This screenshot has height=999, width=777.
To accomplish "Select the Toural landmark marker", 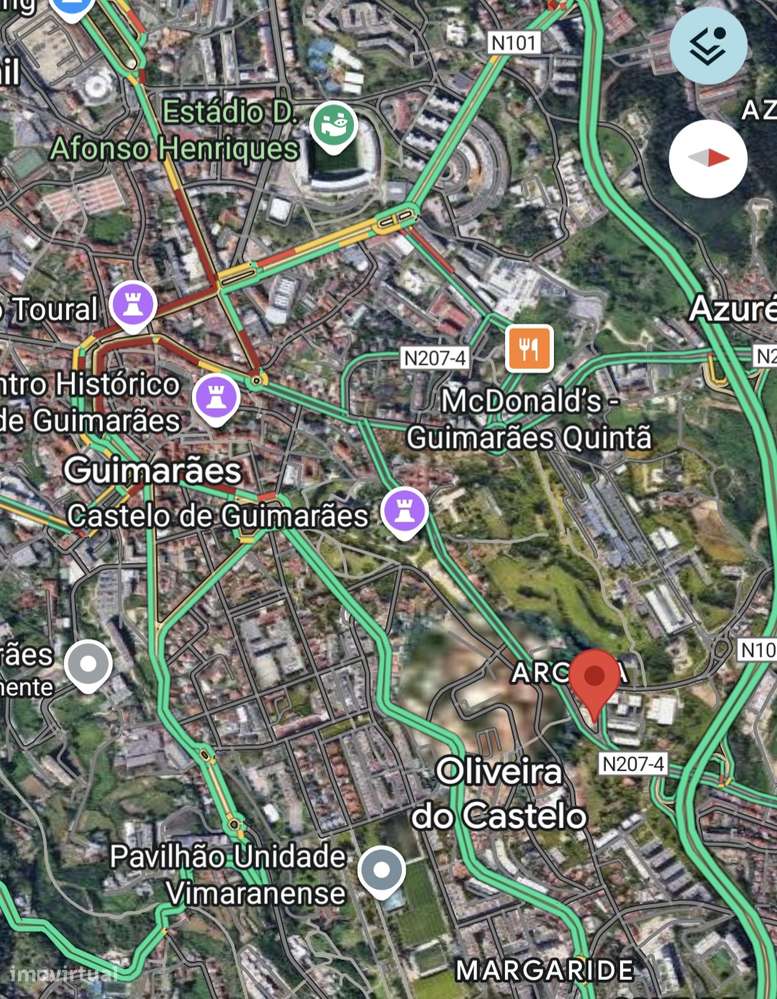I will (x=131, y=305).
